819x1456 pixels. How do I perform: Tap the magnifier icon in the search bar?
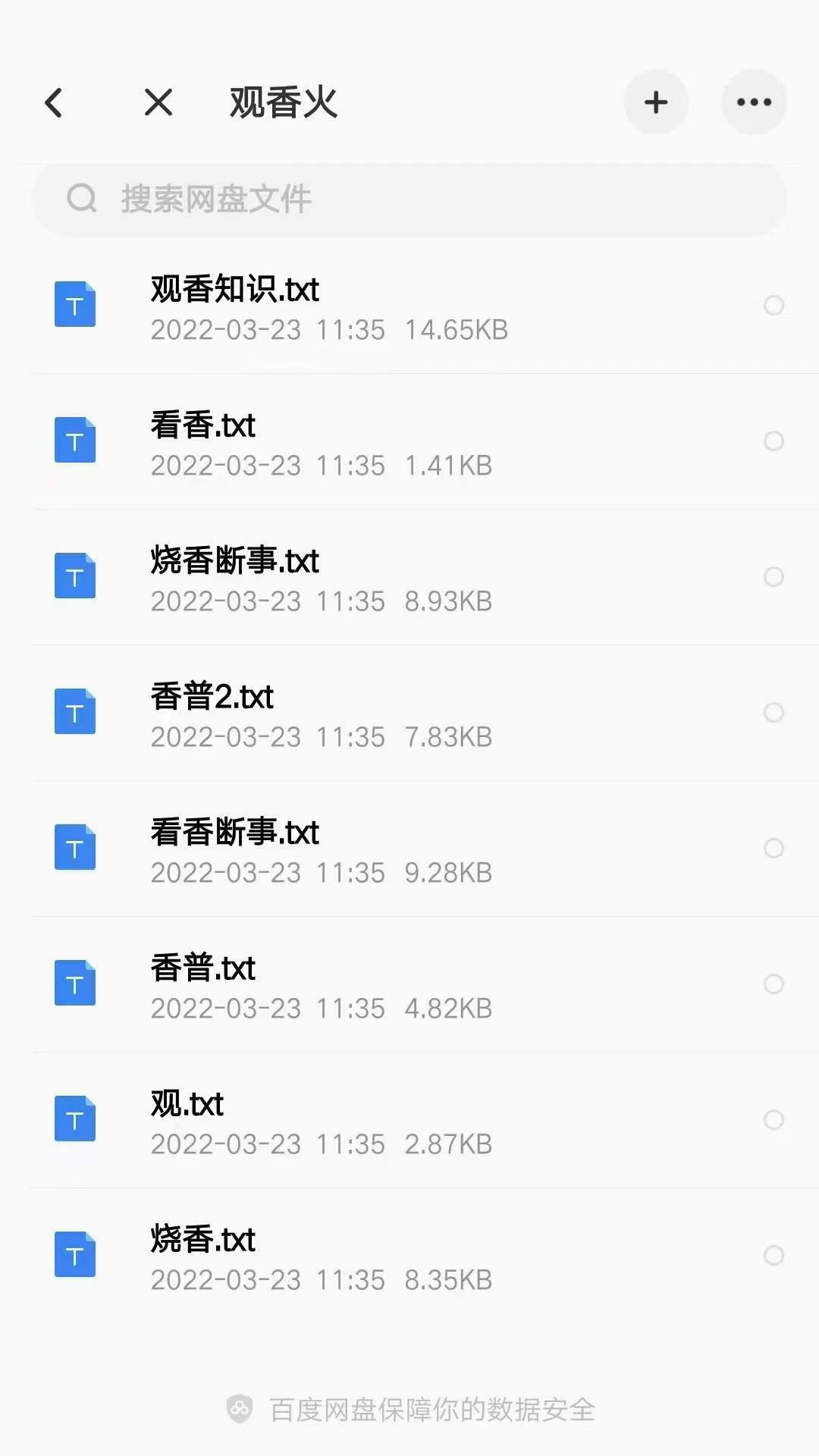tap(82, 199)
